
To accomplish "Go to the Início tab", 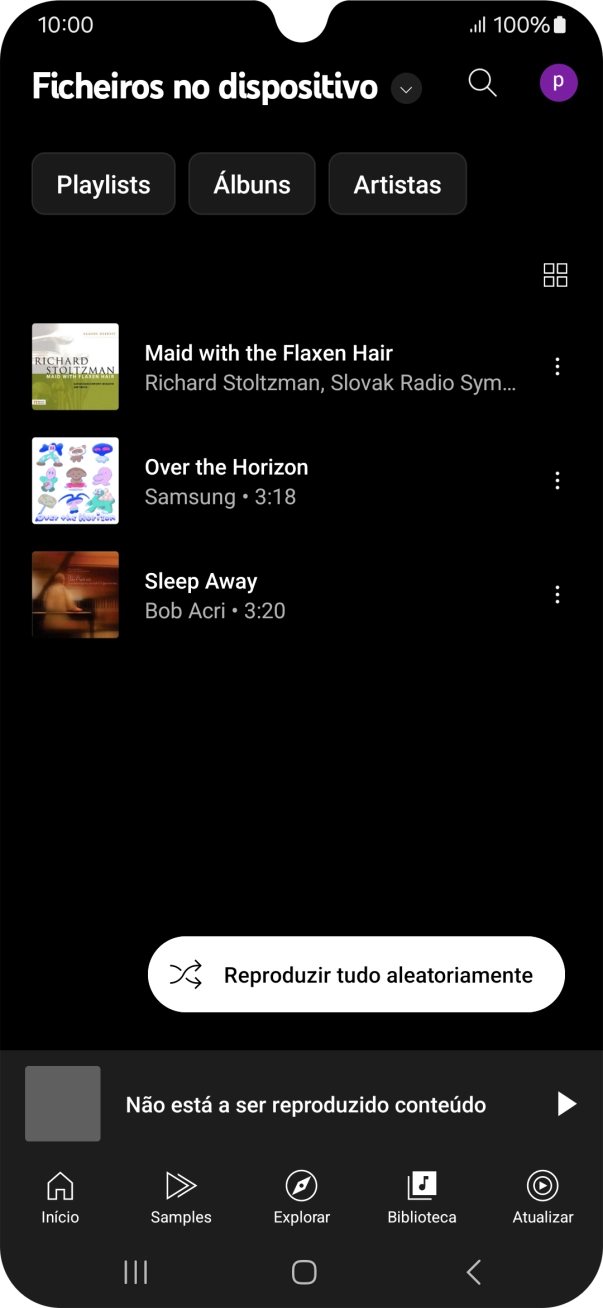I will 60,1197.
